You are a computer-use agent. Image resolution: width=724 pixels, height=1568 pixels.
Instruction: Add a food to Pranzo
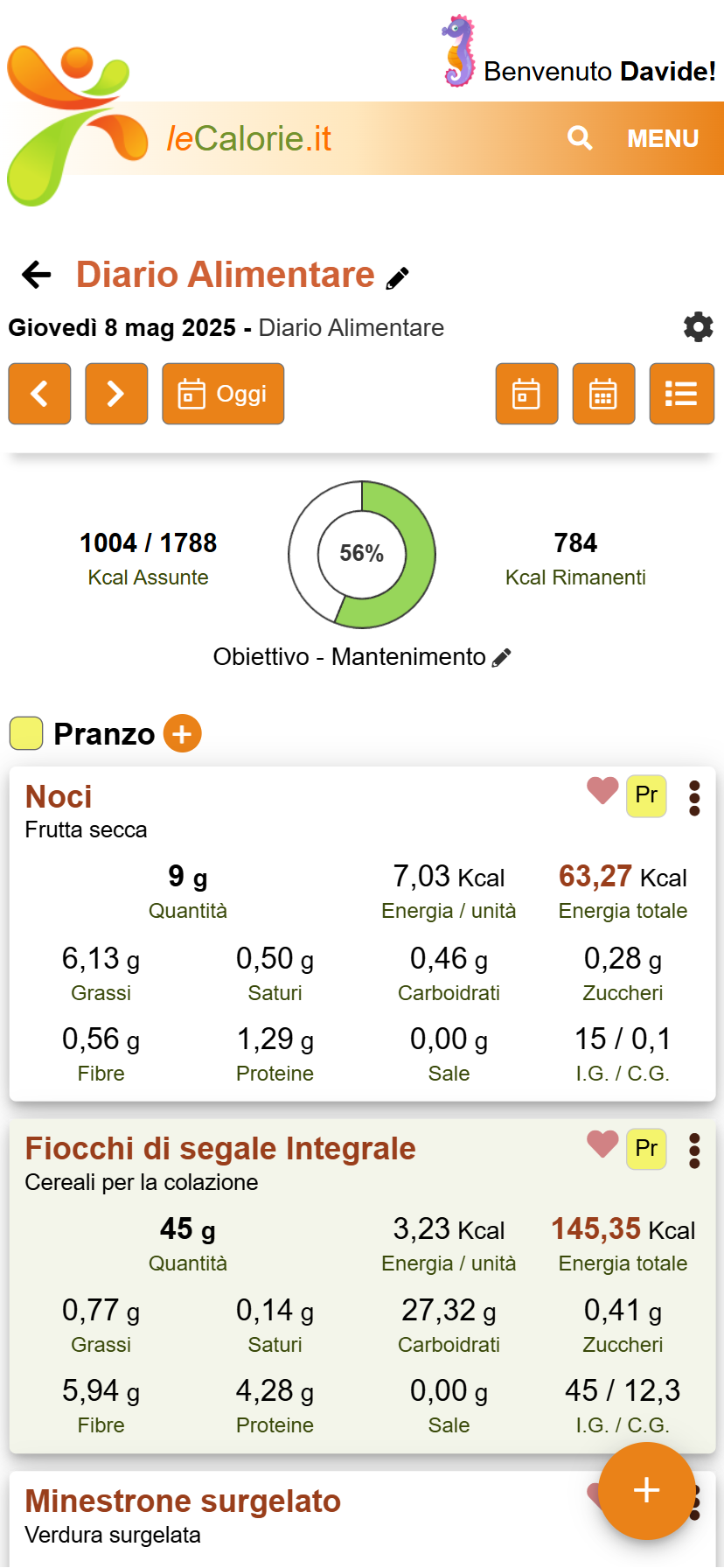point(182,734)
